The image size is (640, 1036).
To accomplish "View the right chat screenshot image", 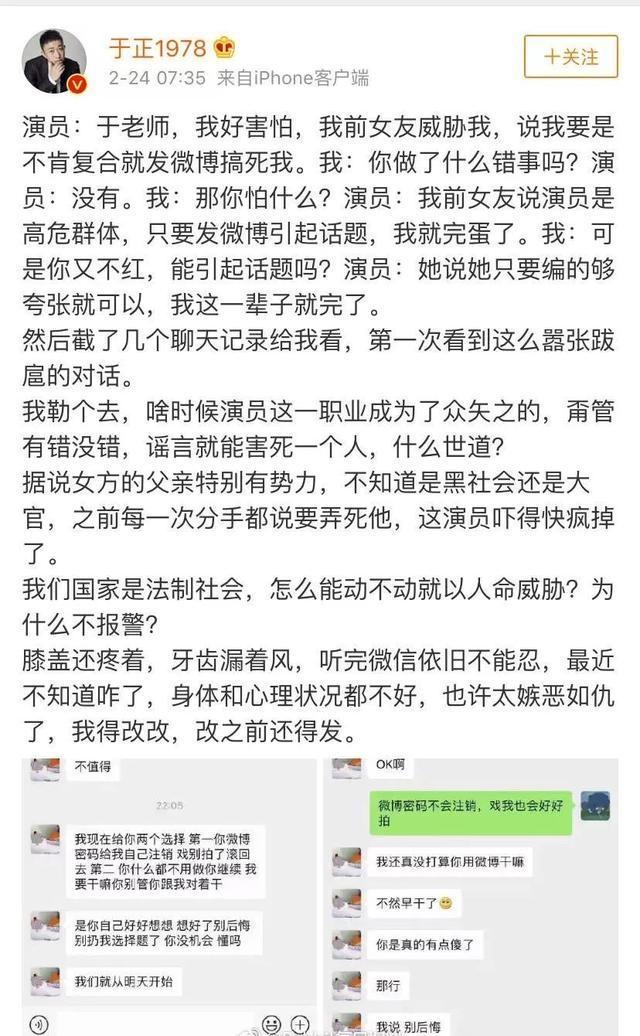I will click(470, 895).
